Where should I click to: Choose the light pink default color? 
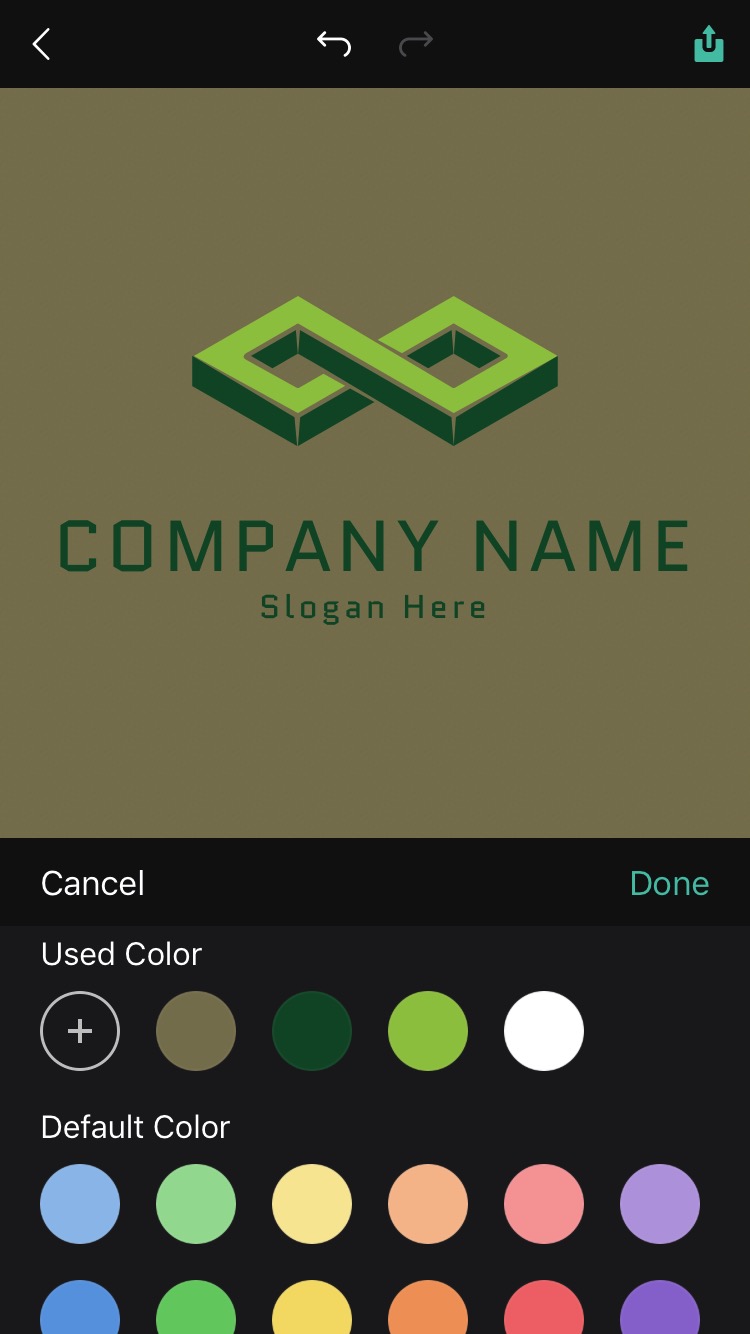(544, 1204)
